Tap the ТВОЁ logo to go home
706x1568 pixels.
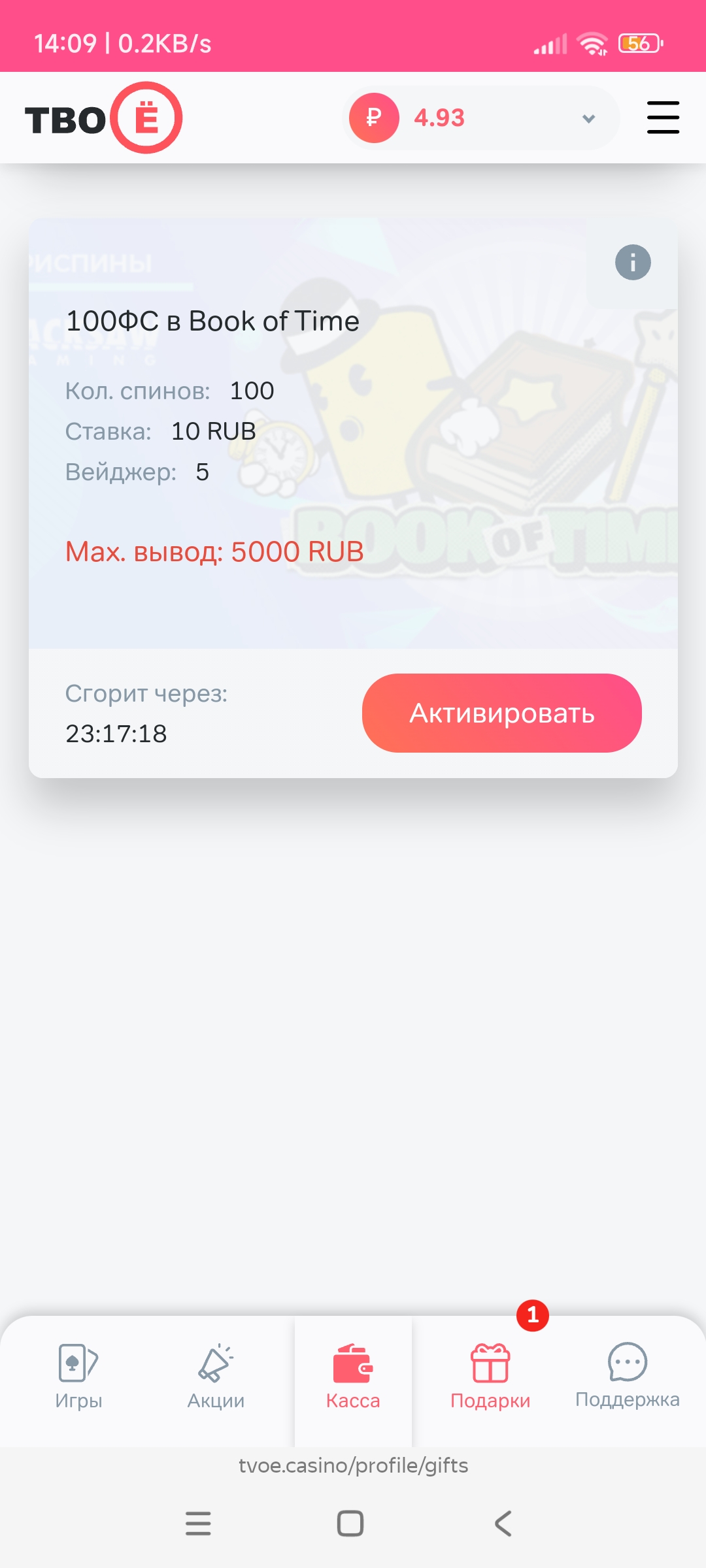103,118
